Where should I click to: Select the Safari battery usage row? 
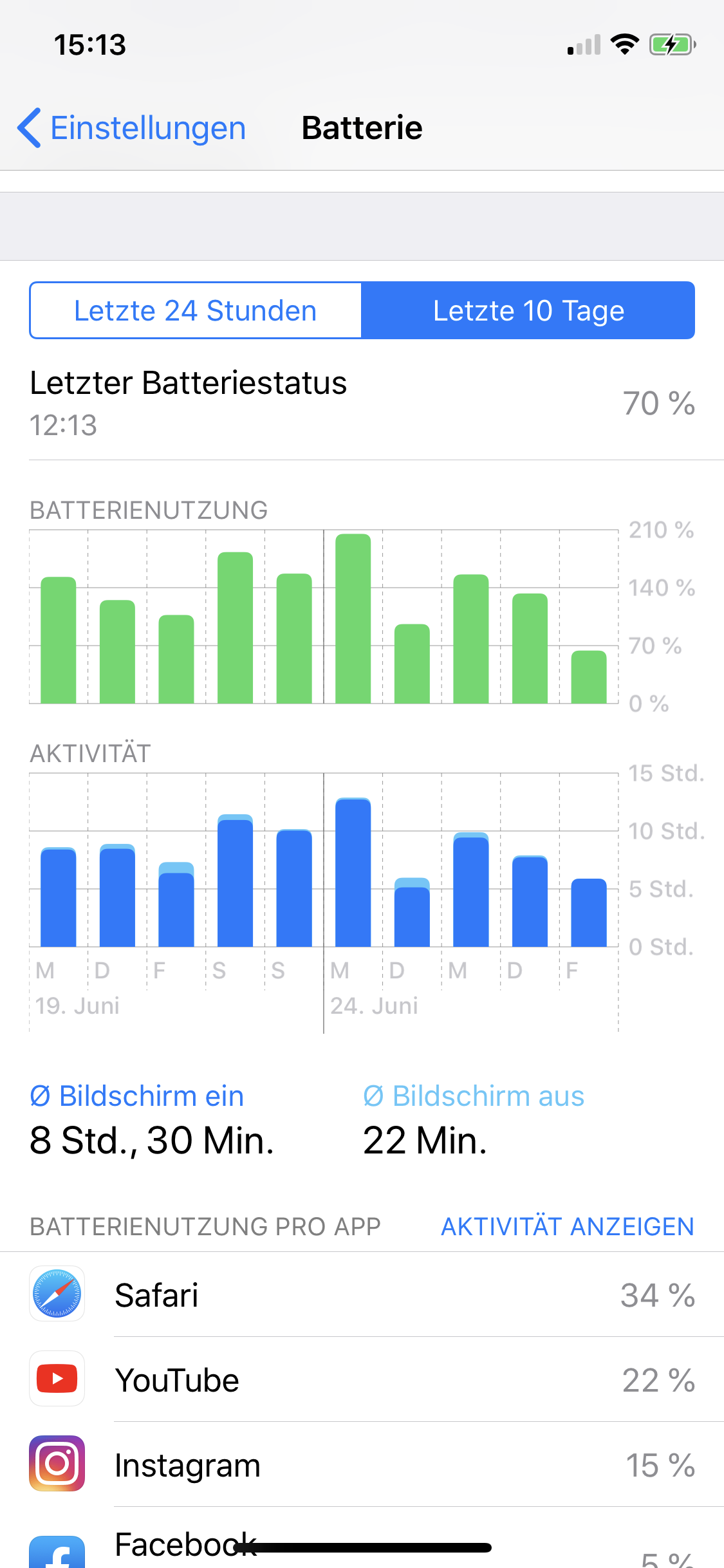point(362,1295)
